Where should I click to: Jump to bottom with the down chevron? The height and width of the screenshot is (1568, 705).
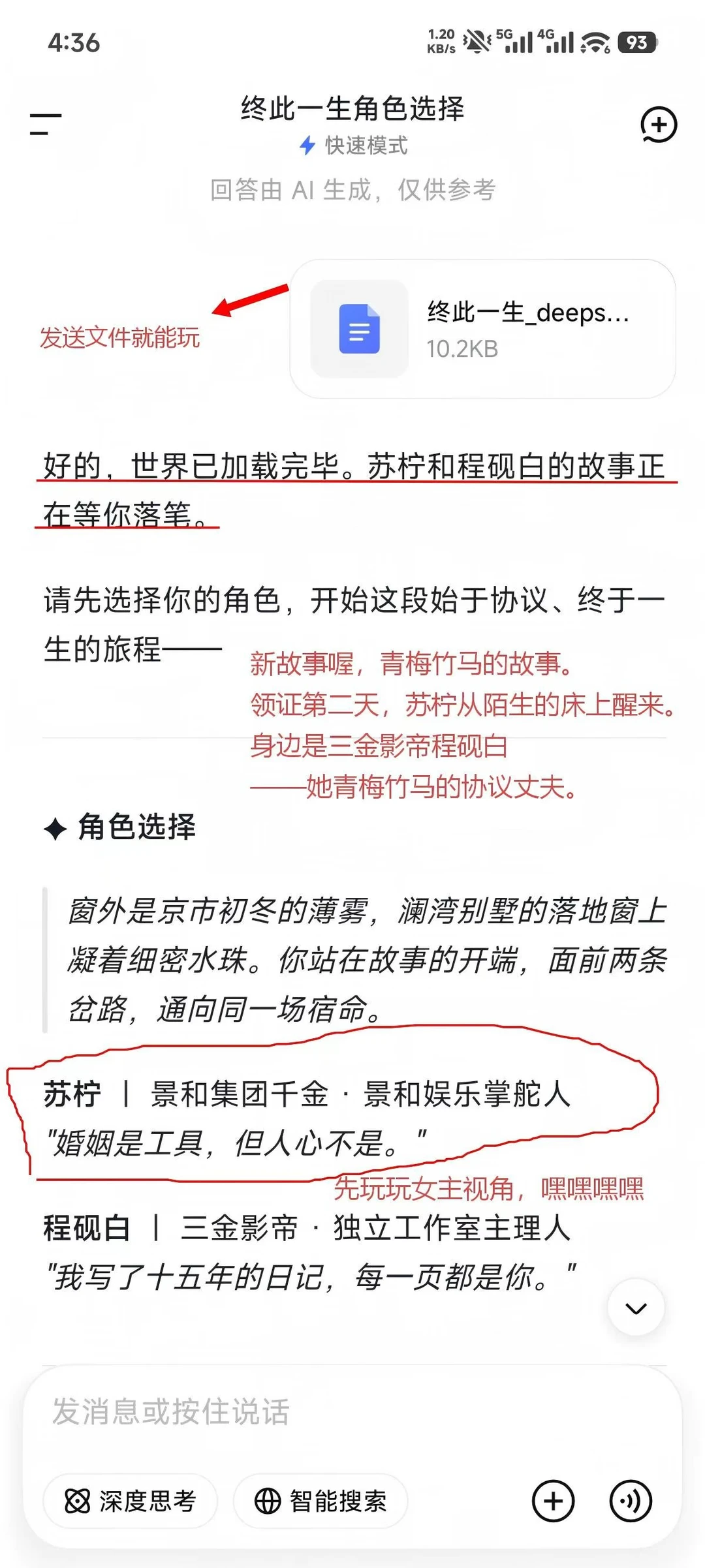click(x=636, y=1308)
